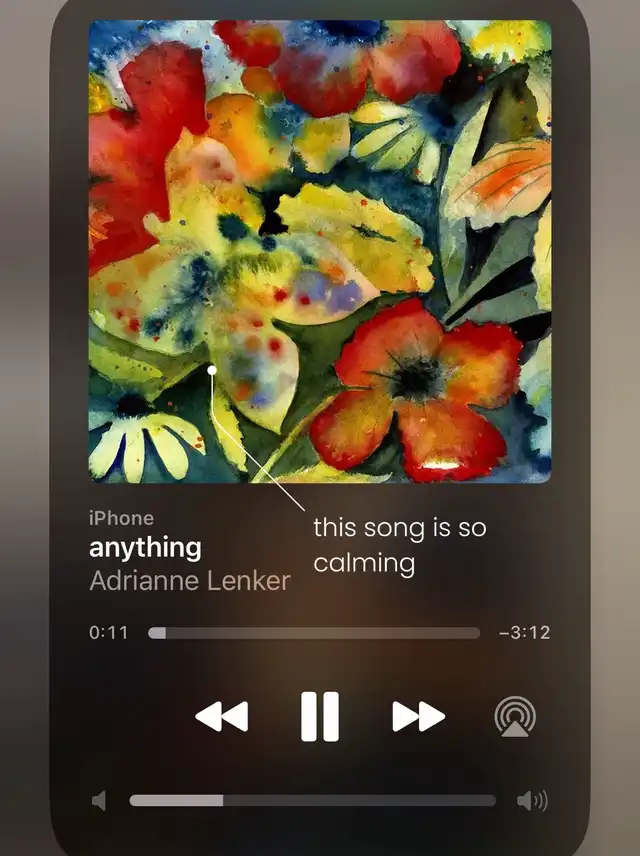Open the album artwork in the music app
640x856 pixels.
tap(320, 251)
